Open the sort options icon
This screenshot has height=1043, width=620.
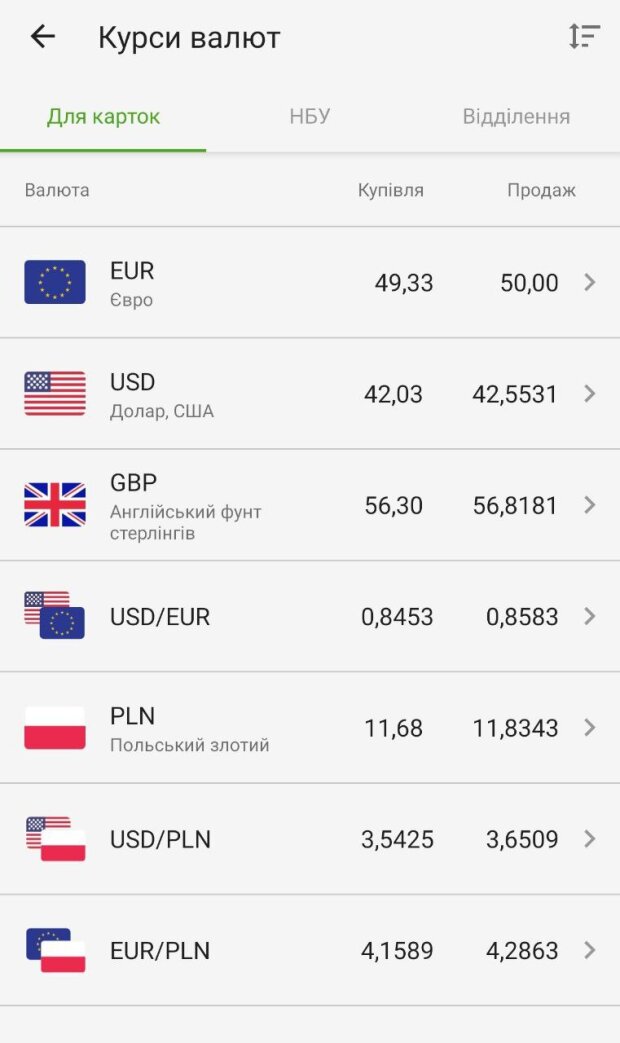[584, 37]
